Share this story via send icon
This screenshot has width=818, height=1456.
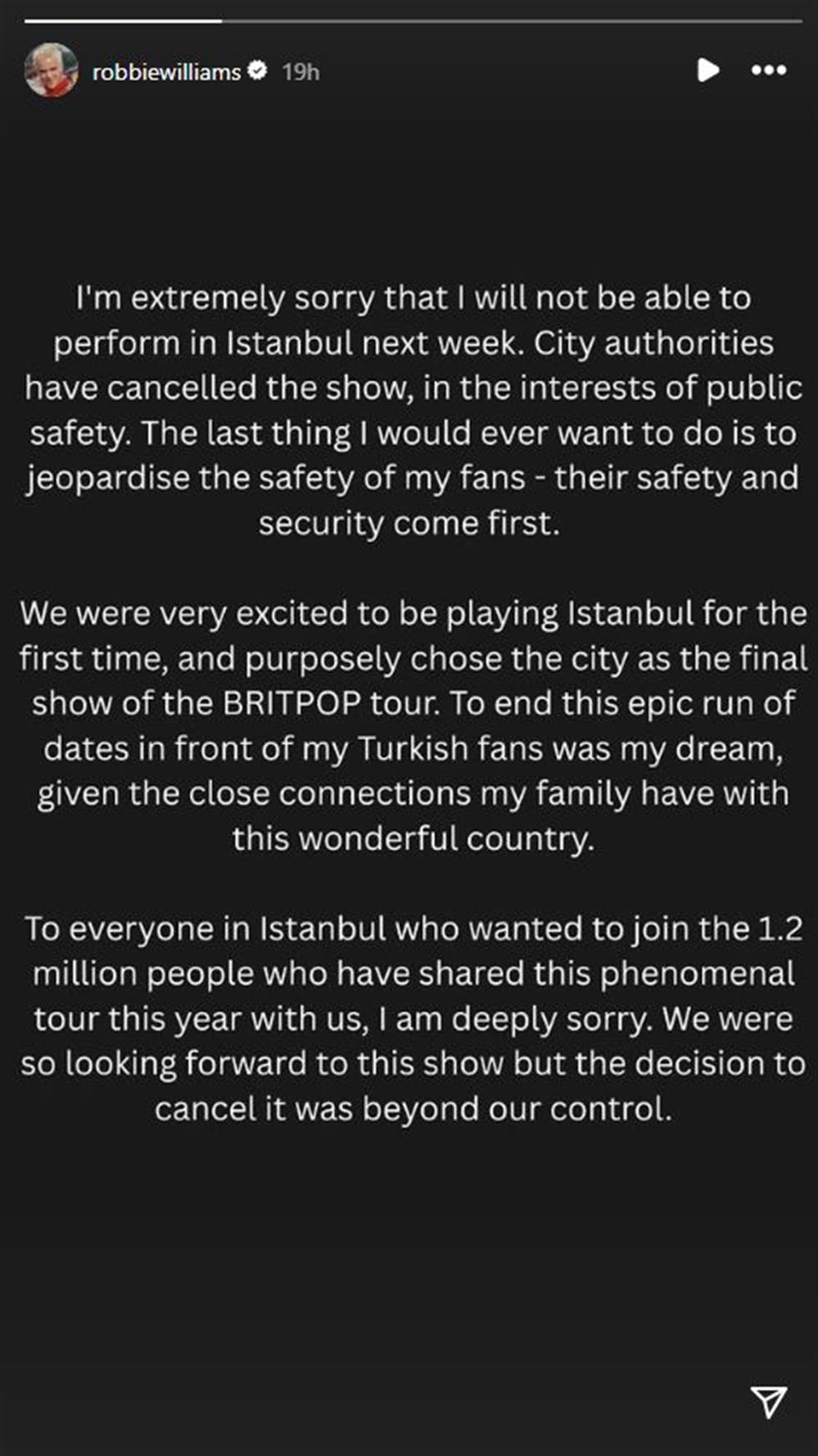(768, 1401)
